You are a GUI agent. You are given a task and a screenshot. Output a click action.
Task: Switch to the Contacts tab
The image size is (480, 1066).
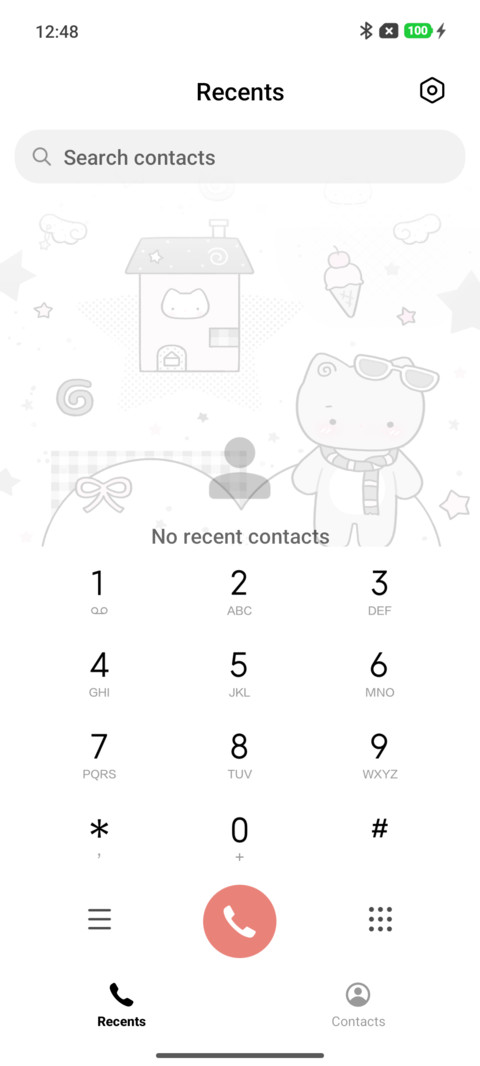click(x=358, y=1005)
